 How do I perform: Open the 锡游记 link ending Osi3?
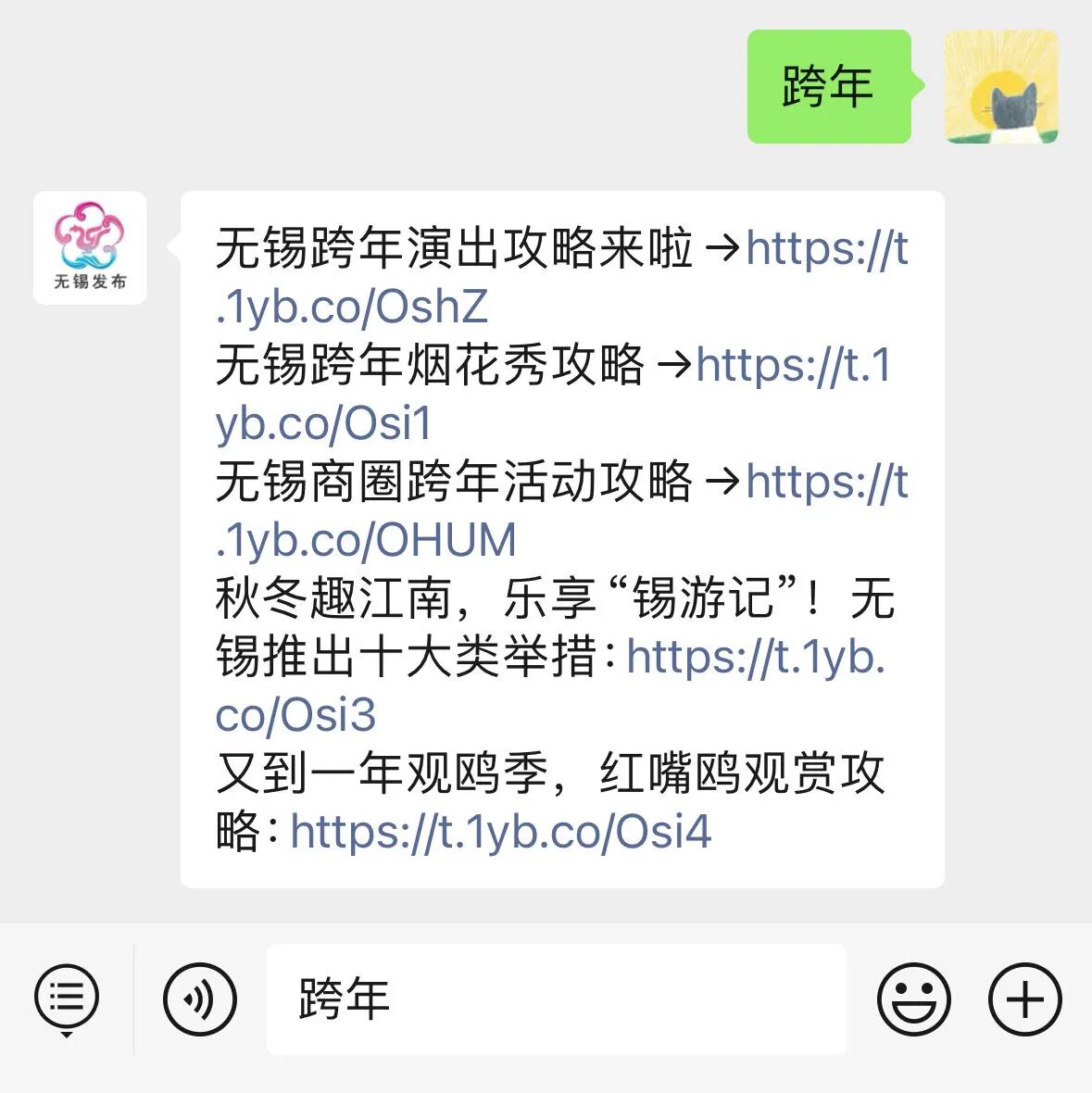(x=755, y=657)
